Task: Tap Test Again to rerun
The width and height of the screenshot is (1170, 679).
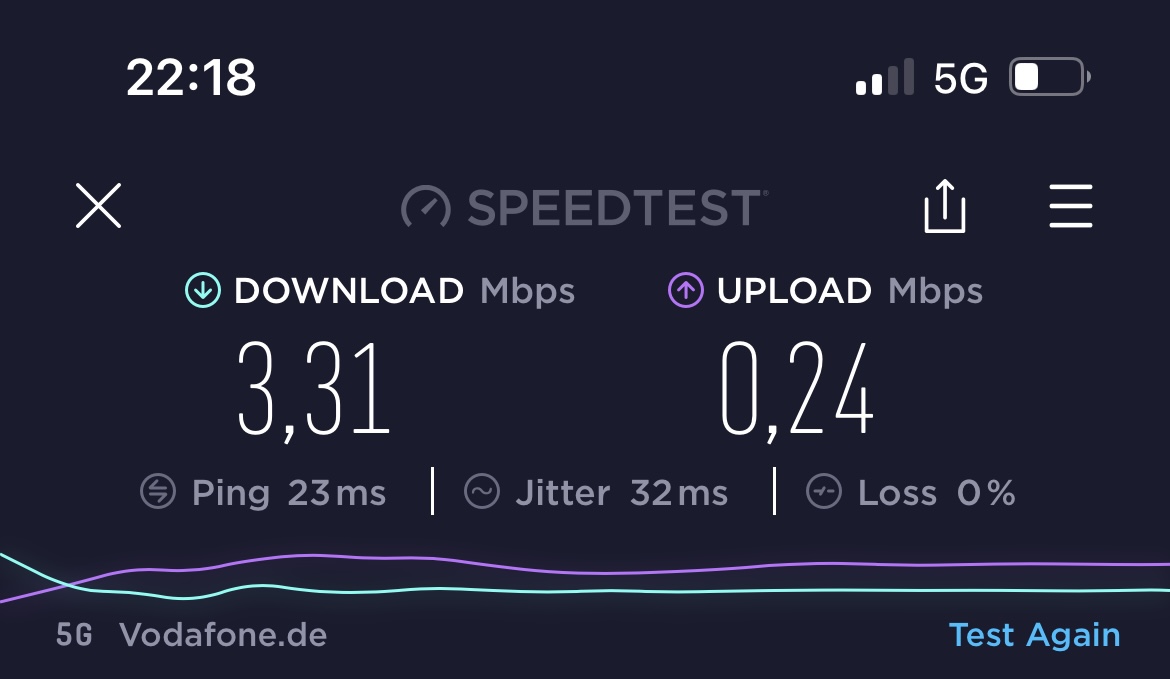Action: [x=1034, y=635]
